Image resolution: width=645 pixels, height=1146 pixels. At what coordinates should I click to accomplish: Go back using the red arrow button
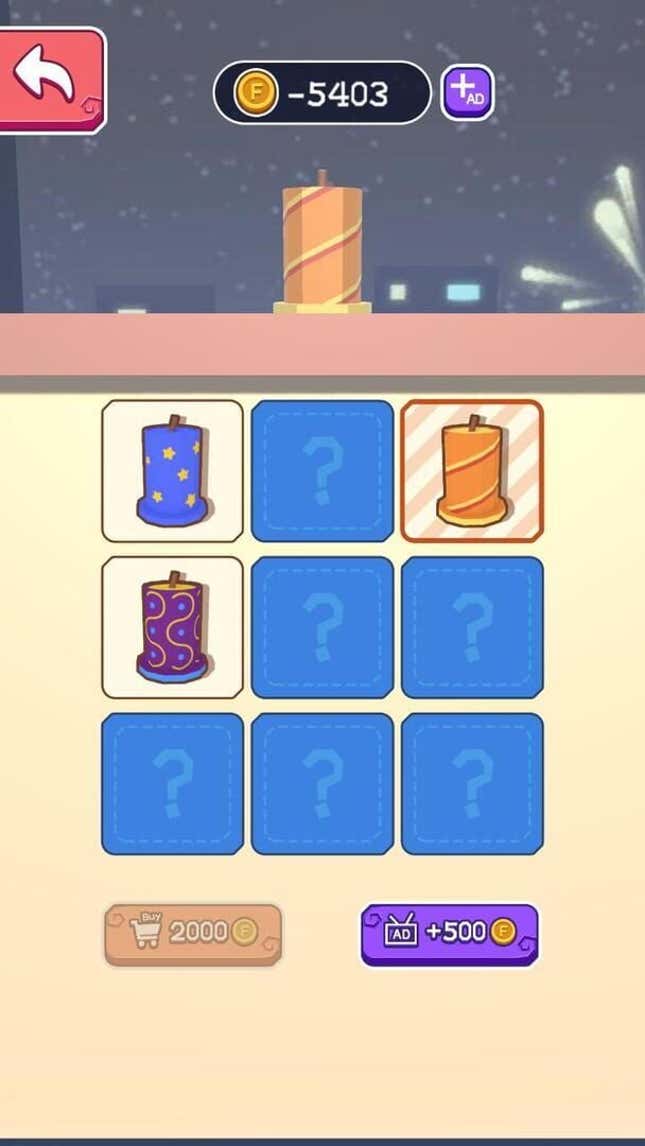pyautogui.click(x=50, y=79)
